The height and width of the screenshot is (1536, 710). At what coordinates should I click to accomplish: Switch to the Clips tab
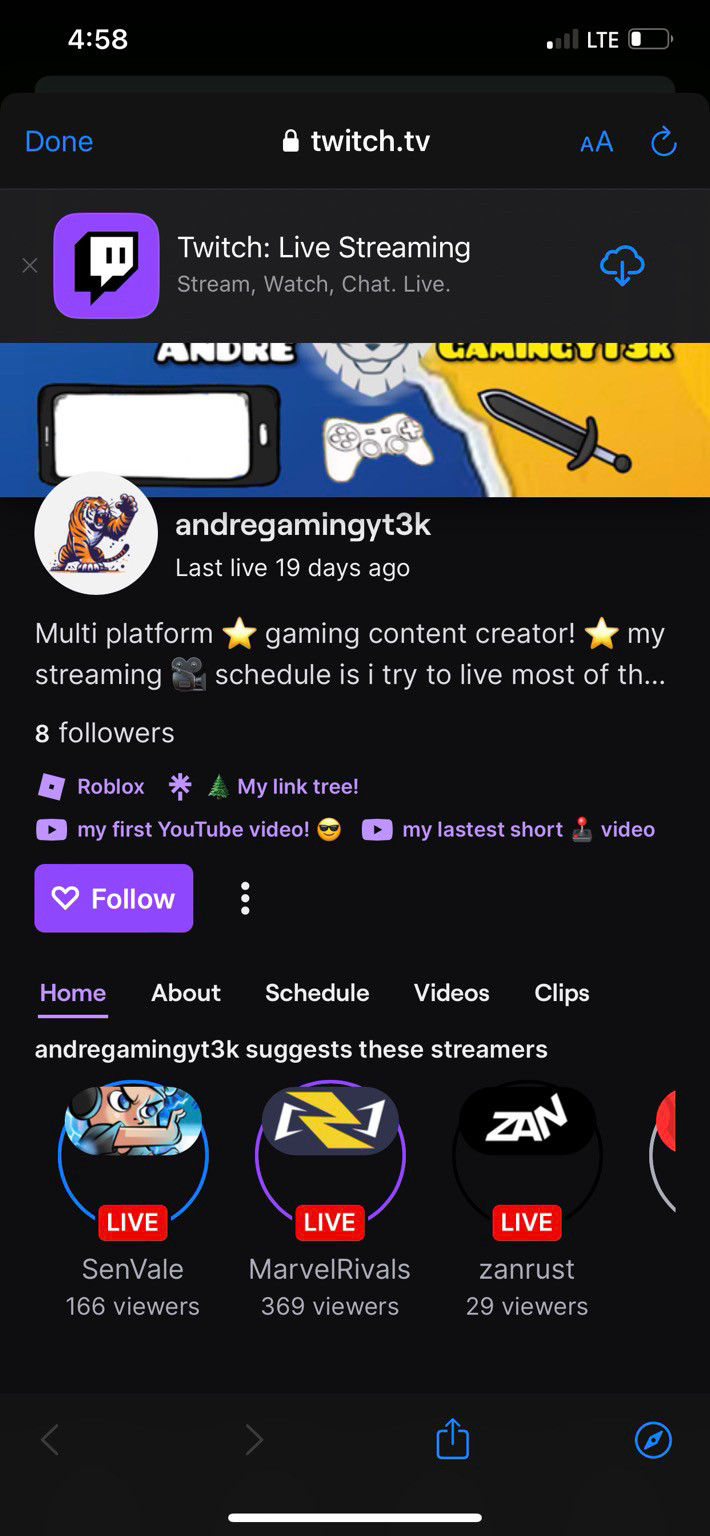coord(562,993)
